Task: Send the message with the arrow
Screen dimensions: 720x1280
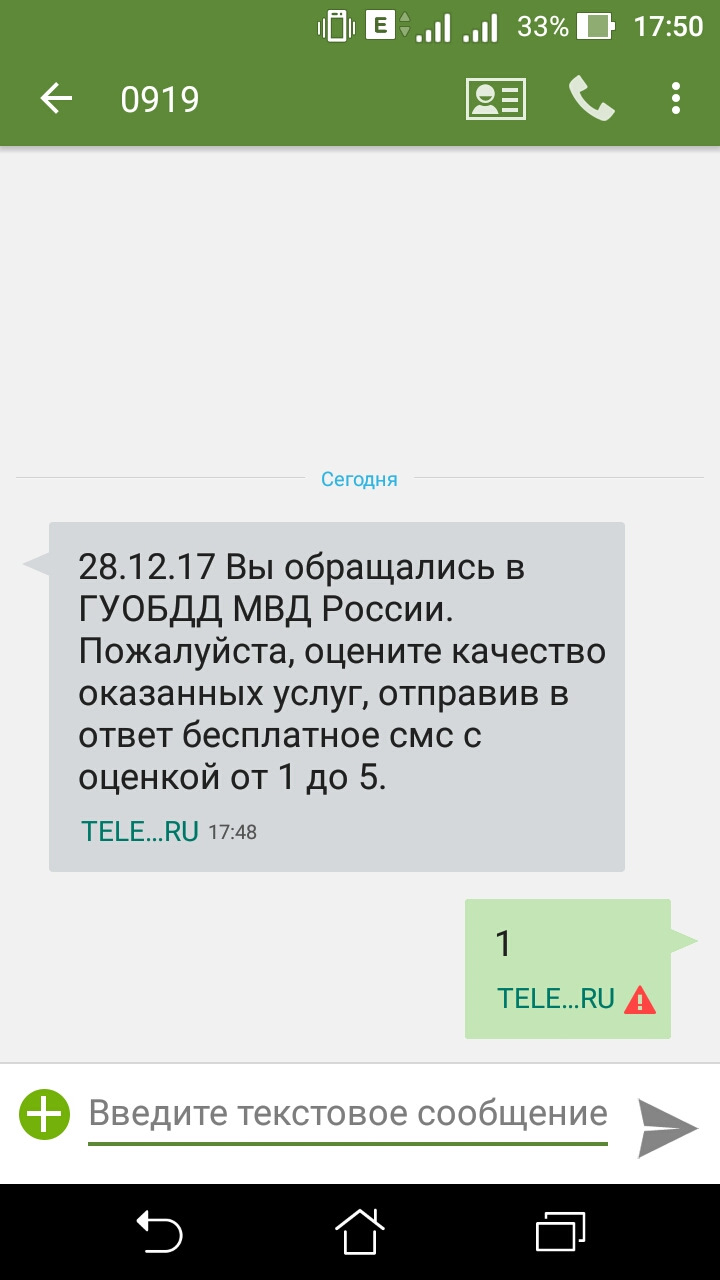Action: (x=667, y=1127)
